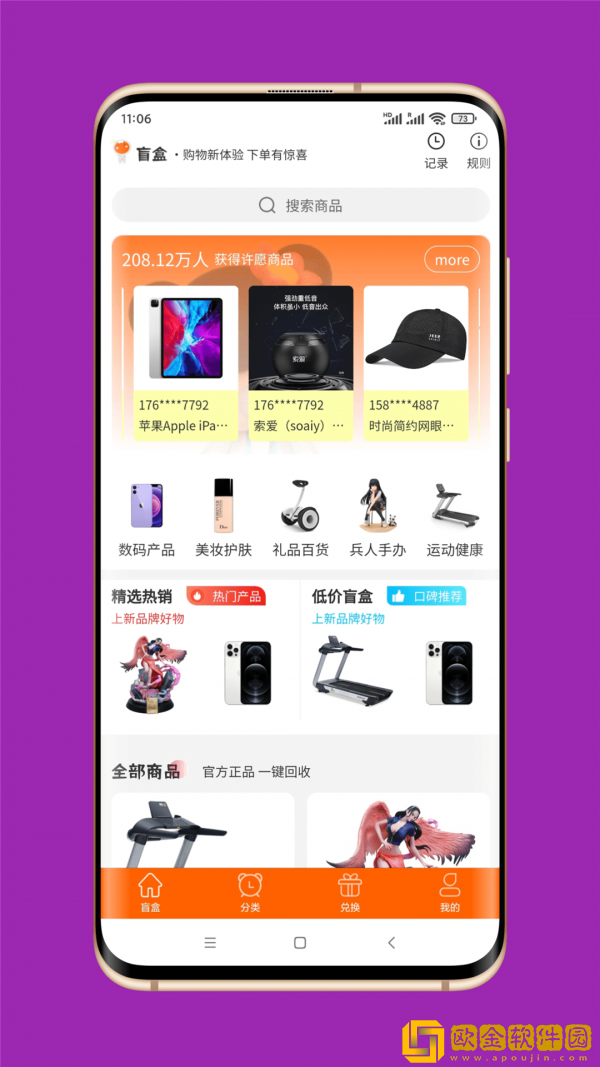Viewport: 600px width, 1067px height.
Task: Open the winged figure item under 全部商品
Action: point(398,830)
